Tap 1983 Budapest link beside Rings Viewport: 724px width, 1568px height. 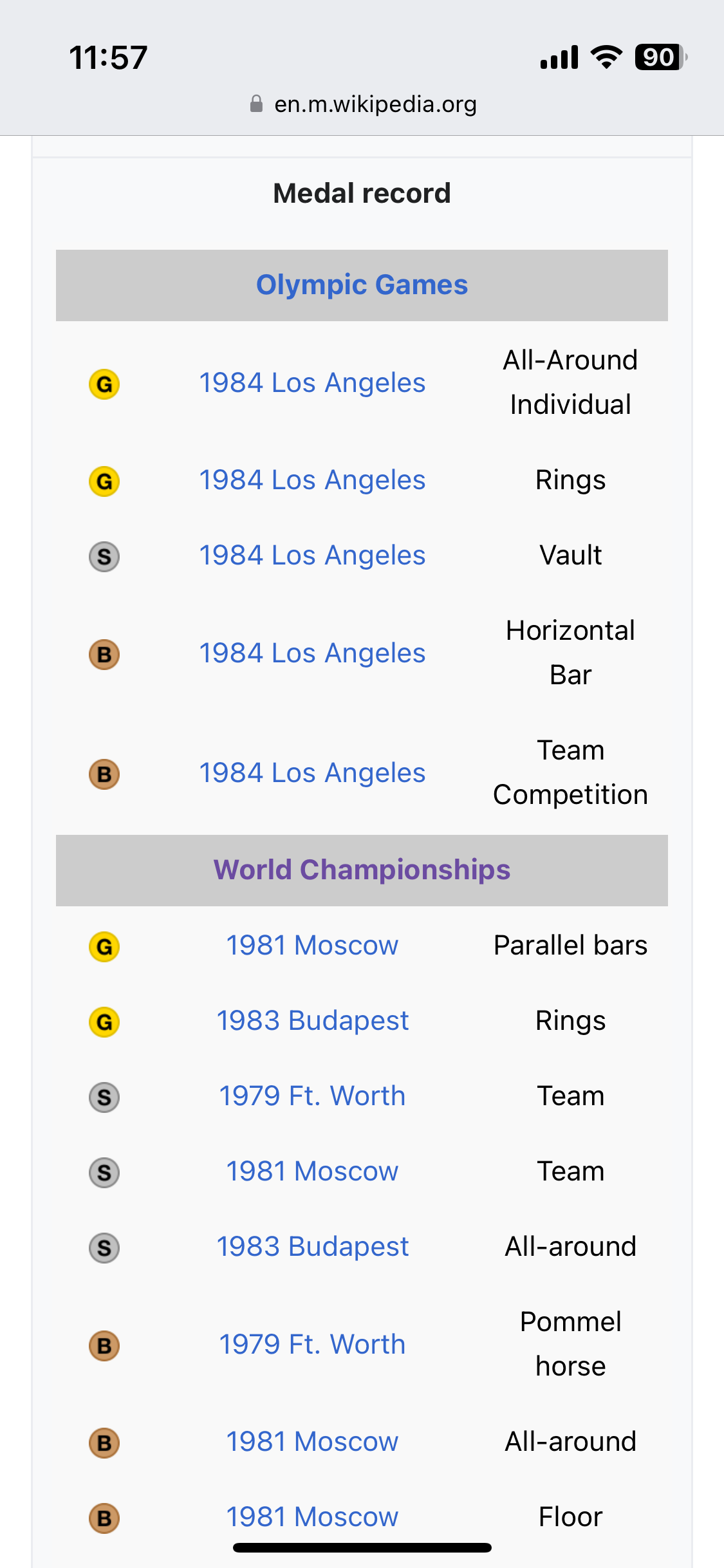(312, 1020)
